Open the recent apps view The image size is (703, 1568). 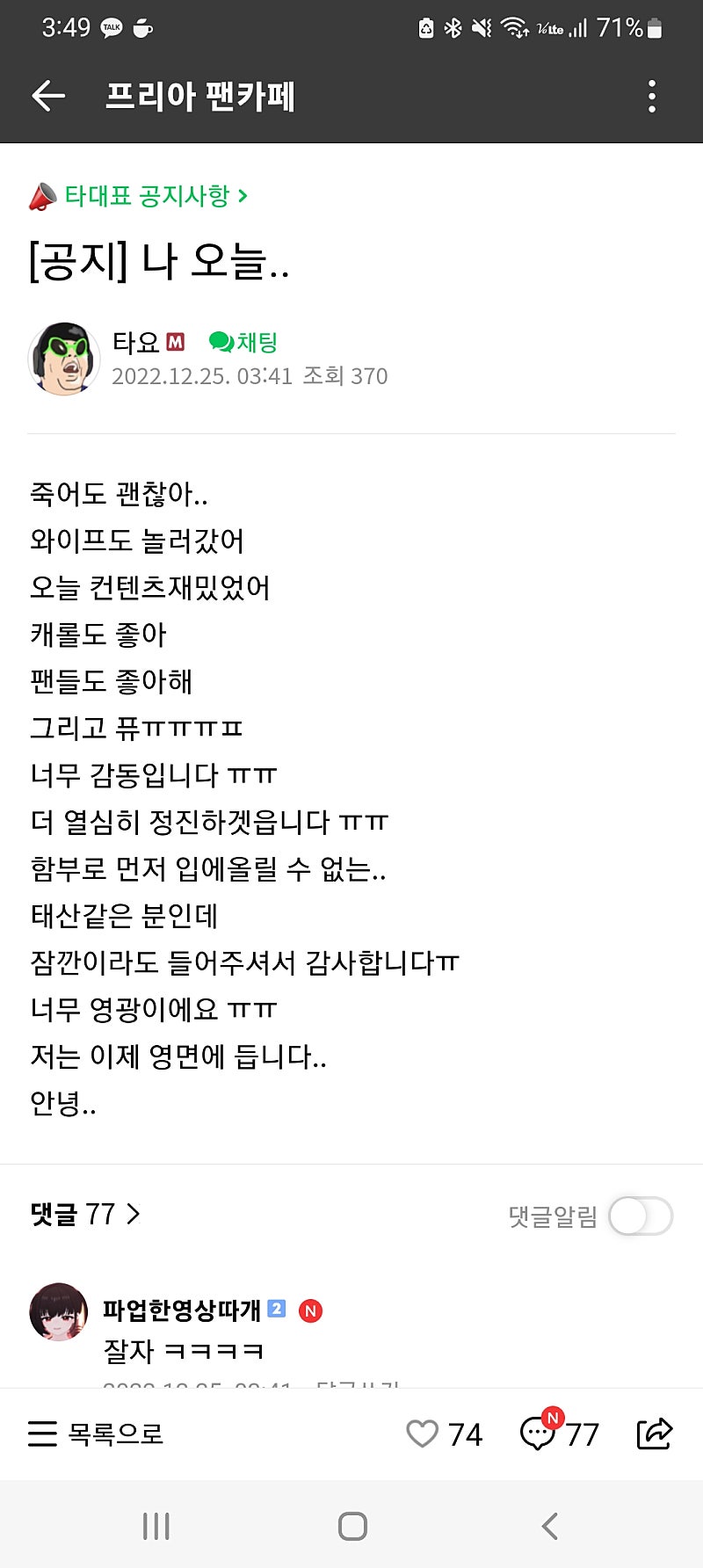pos(156,1527)
